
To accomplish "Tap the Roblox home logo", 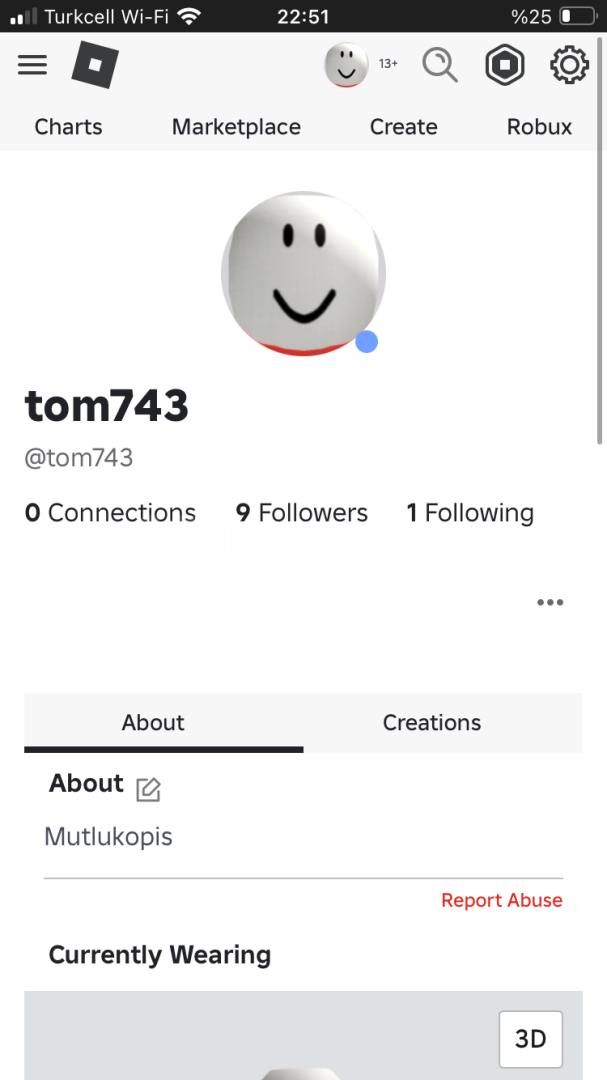I will coord(95,64).
